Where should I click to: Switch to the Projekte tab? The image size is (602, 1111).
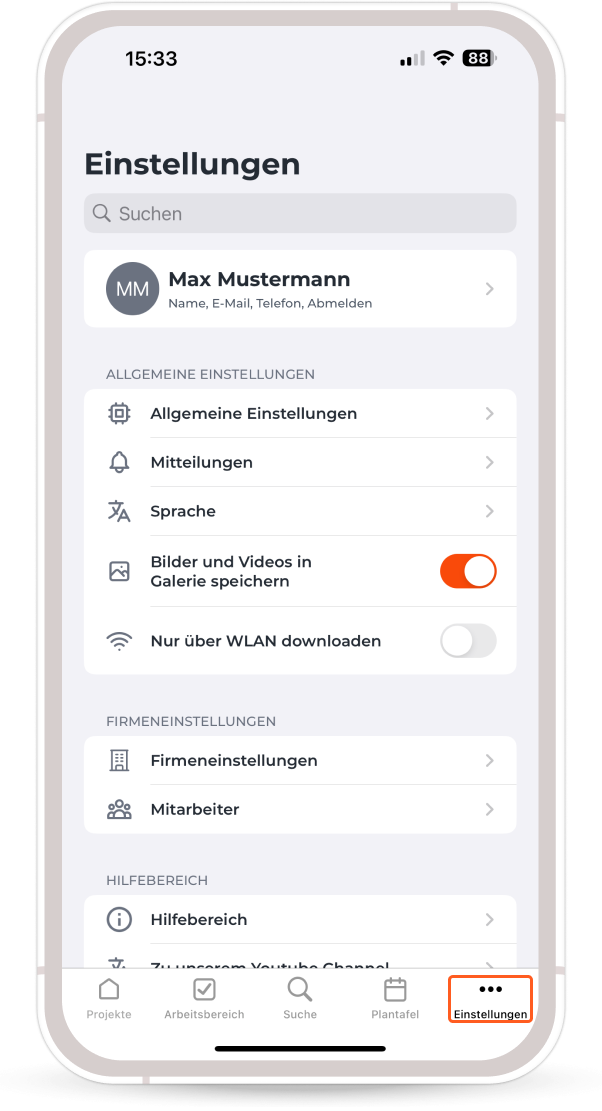109,999
